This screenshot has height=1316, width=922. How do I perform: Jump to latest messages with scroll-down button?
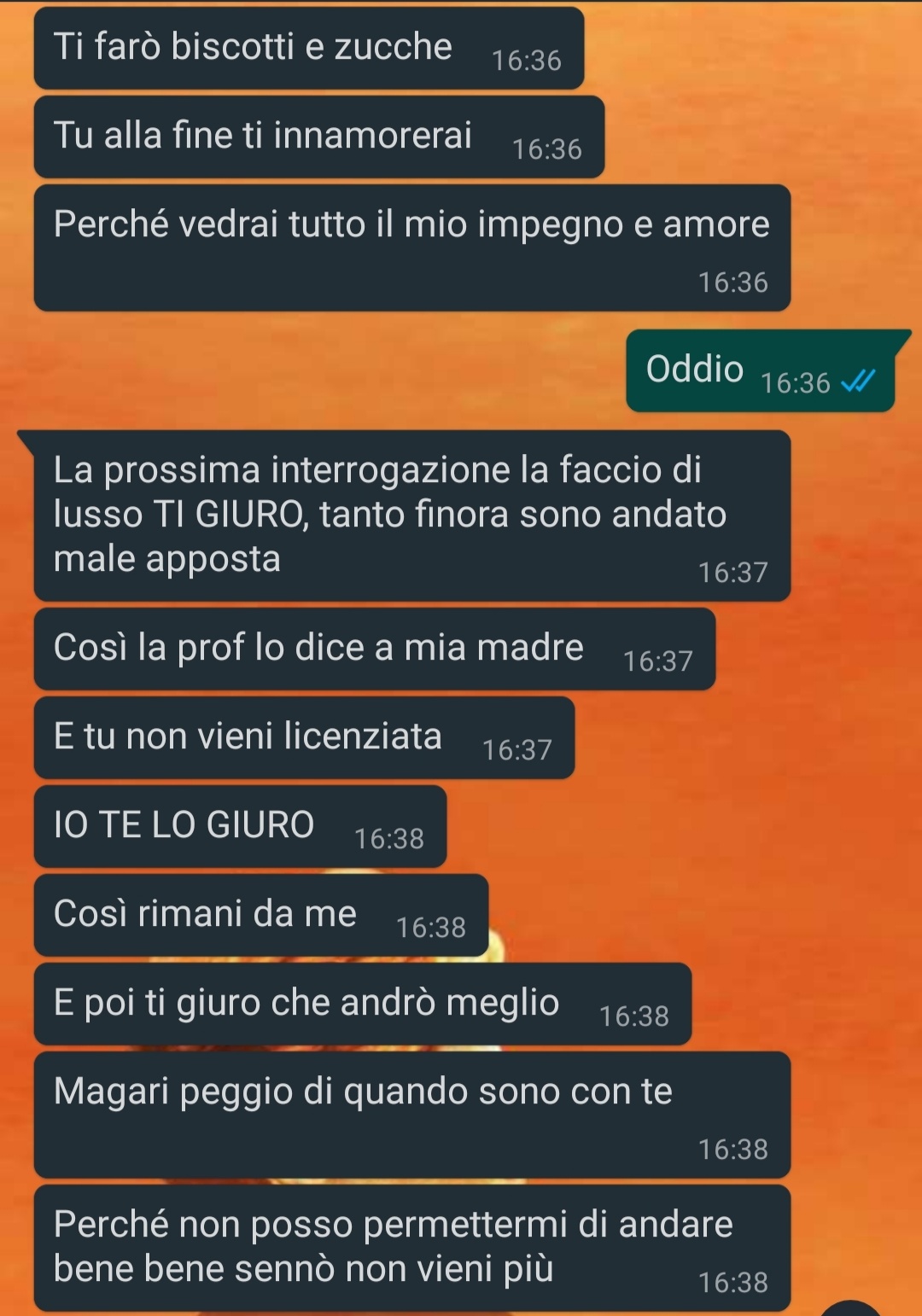coord(851,1309)
